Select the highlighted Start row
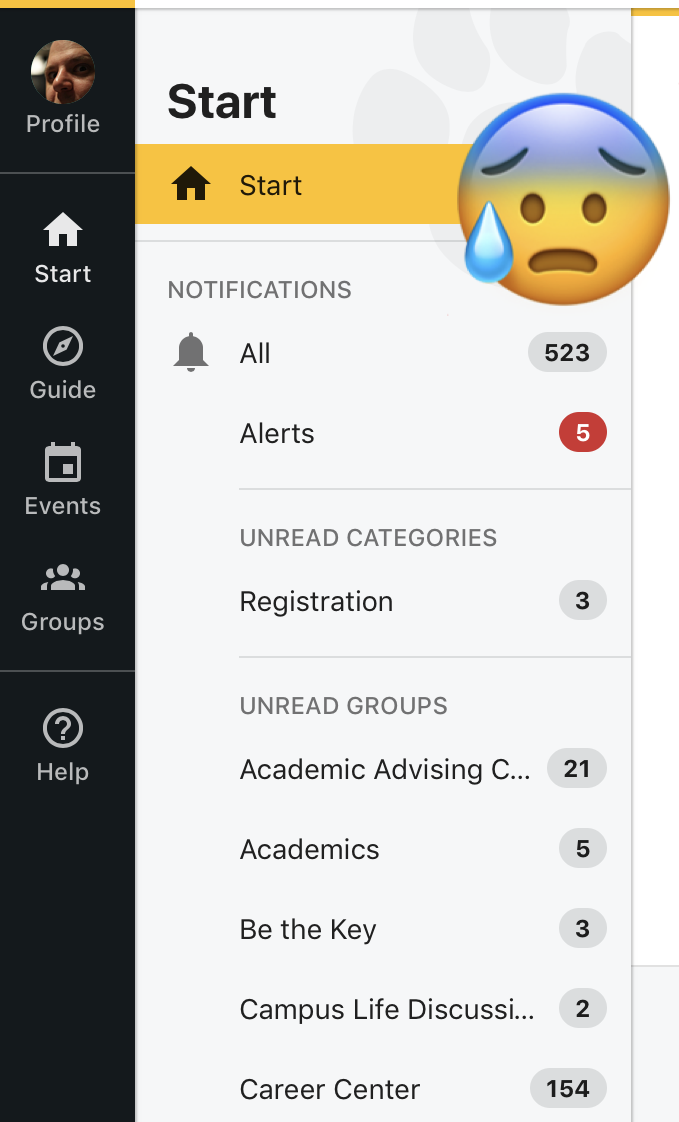This screenshot has width=679, height=1122. 300,185
